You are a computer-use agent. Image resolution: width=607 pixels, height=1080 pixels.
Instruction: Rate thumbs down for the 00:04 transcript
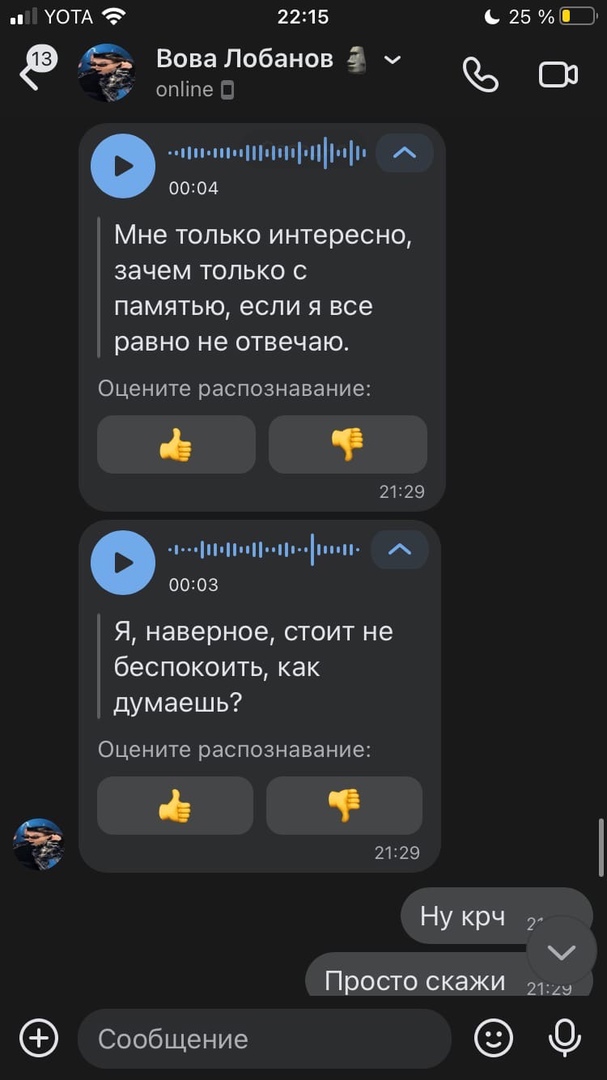347,444
